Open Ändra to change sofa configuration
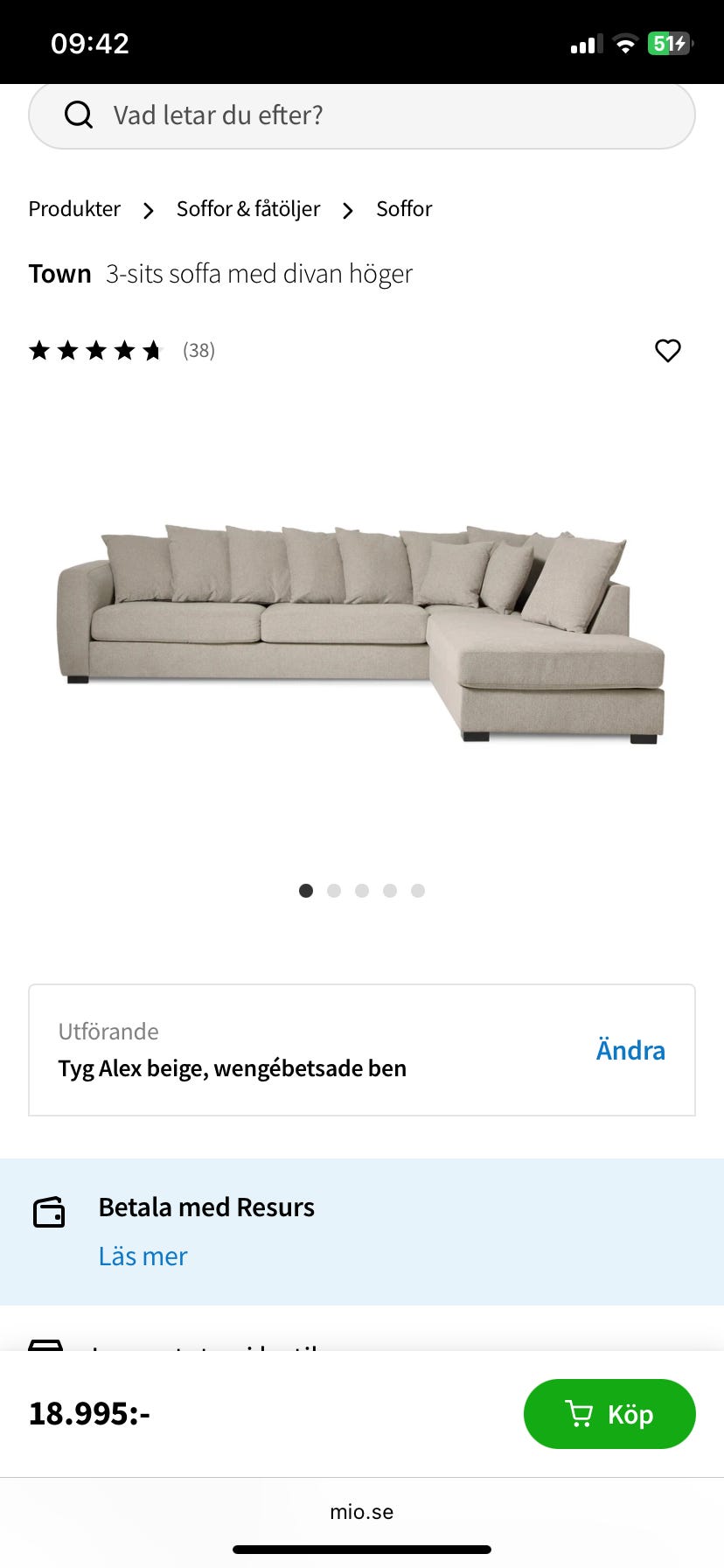 630,1050
